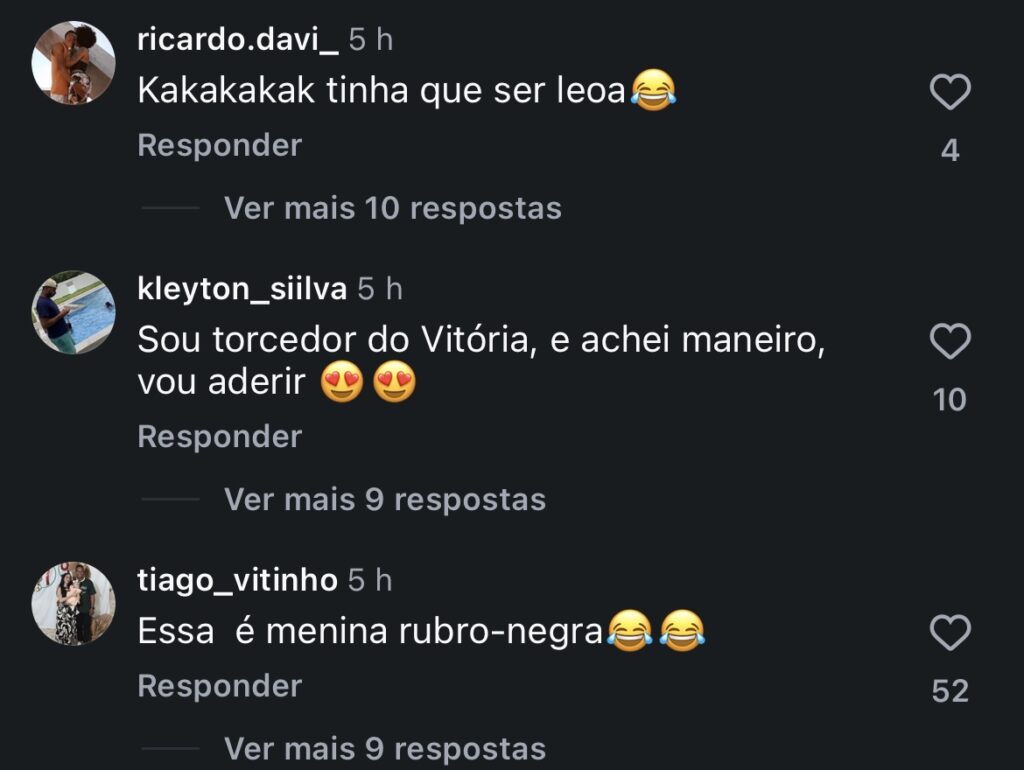Reply to ricardo.davi_'s comment
Viewport: 1024px width, 770px height.
coord(219,146)
